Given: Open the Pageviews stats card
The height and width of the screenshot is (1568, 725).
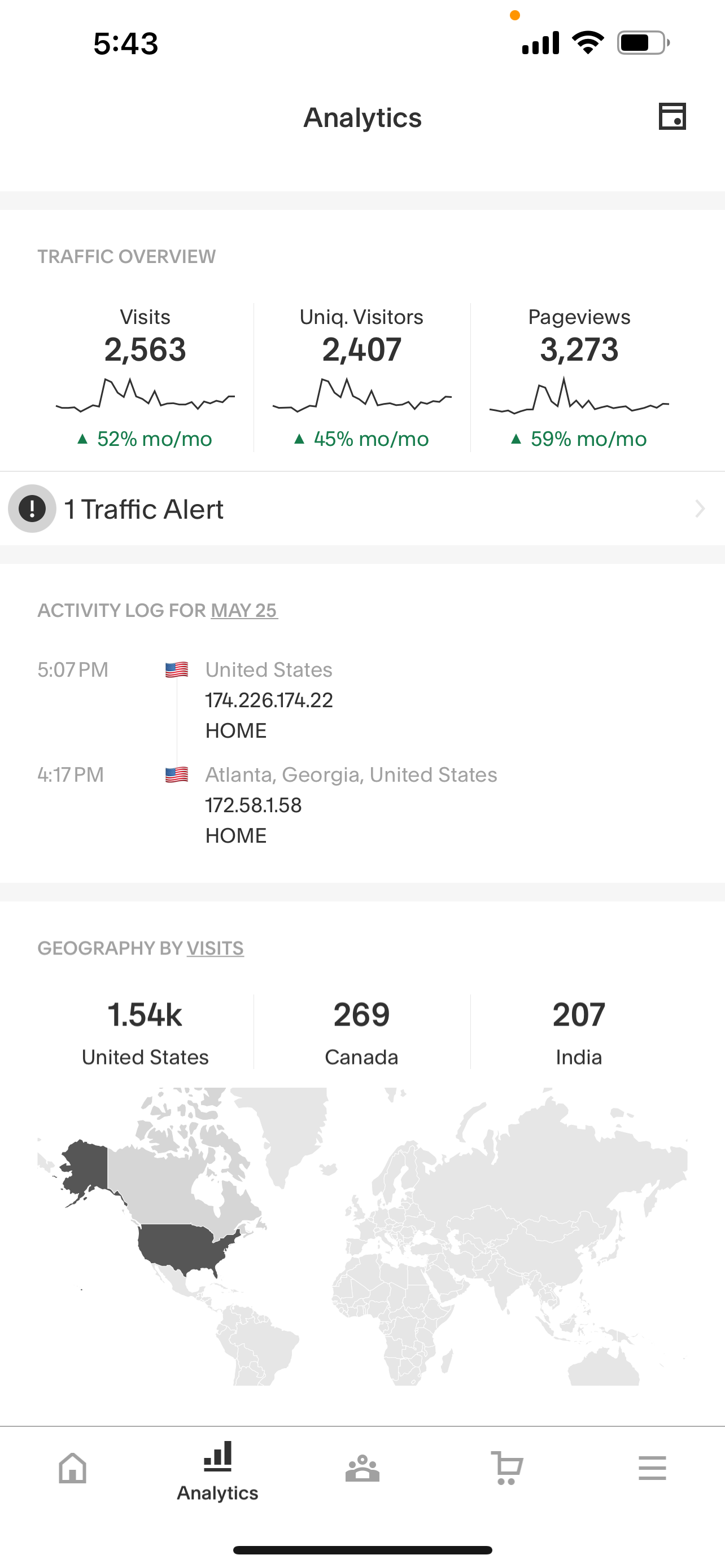Looking at the screenshot, I should (x=579, y=378).
